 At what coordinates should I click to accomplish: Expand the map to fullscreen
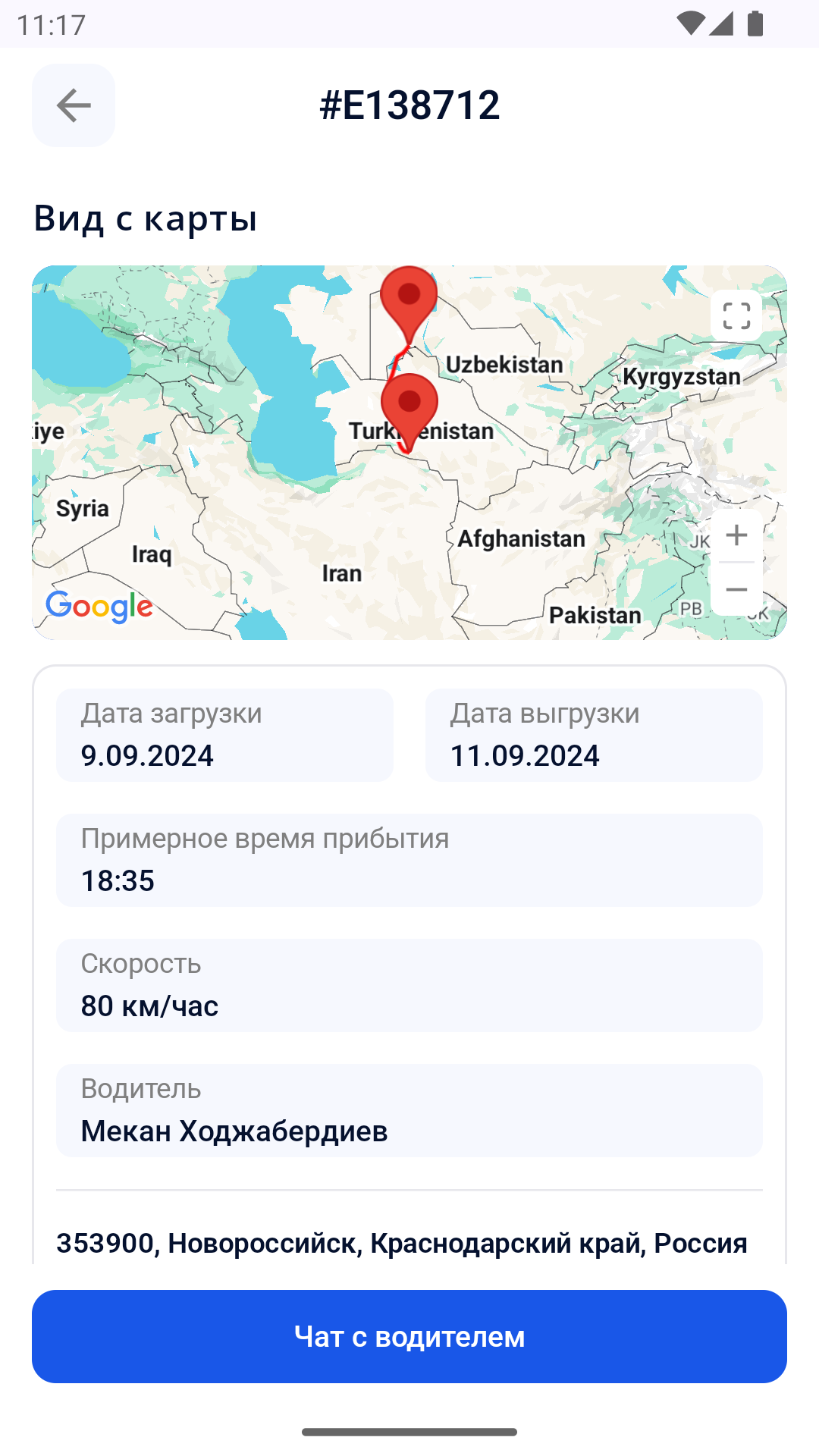click(736, 315)
